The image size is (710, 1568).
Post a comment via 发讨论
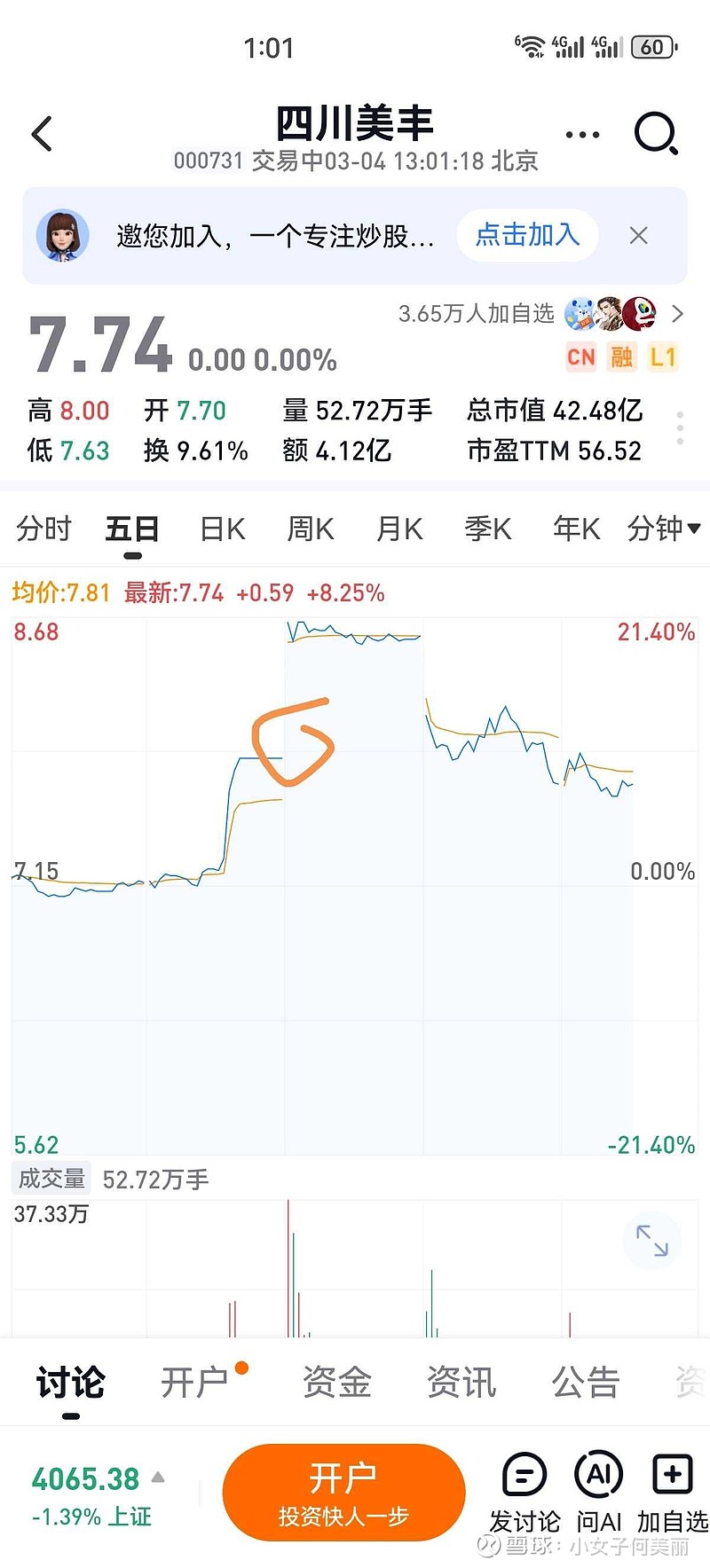coord(525,1492)
